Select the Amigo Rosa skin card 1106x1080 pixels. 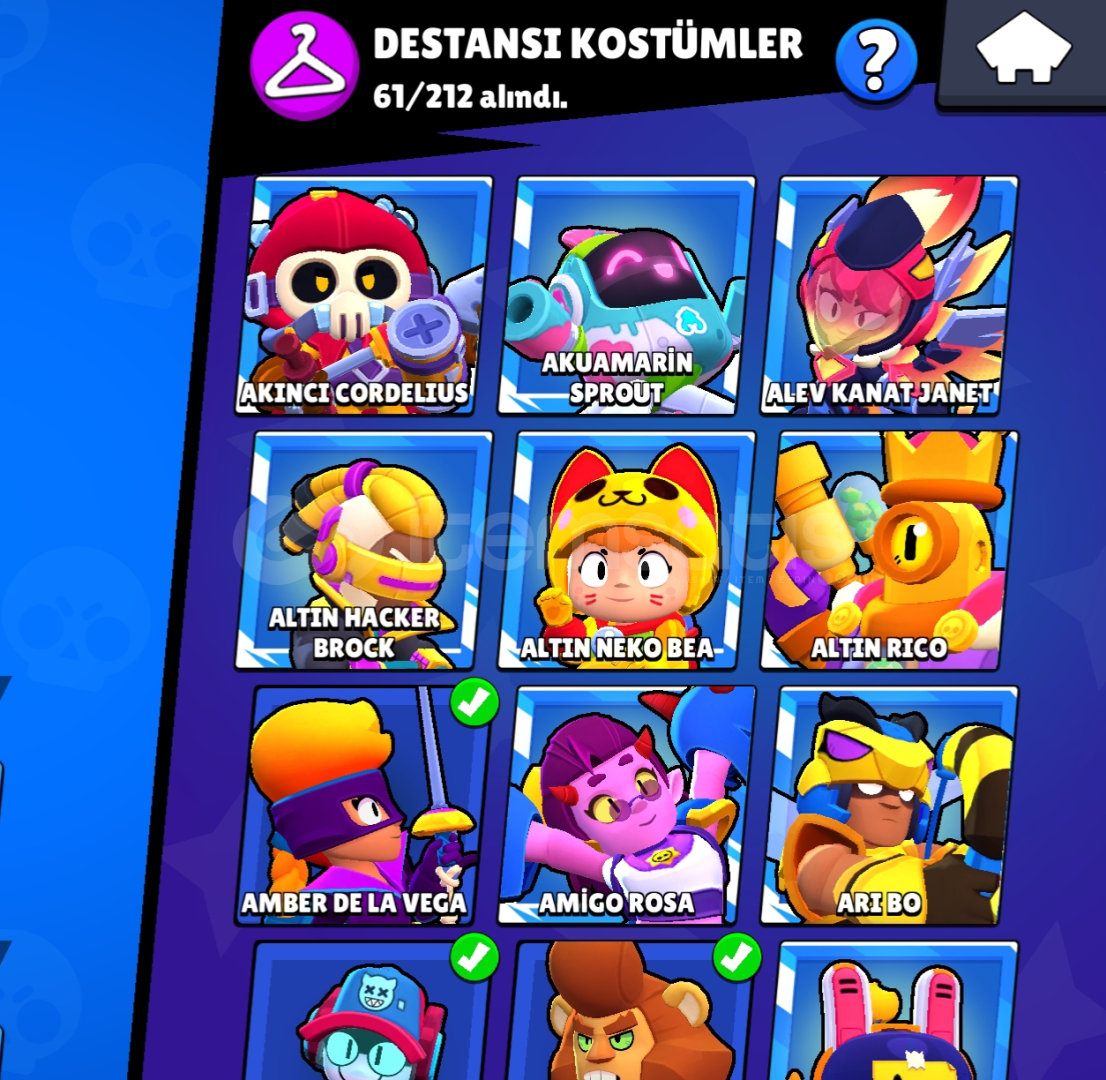pyautogui.click(x=626, y=805)
